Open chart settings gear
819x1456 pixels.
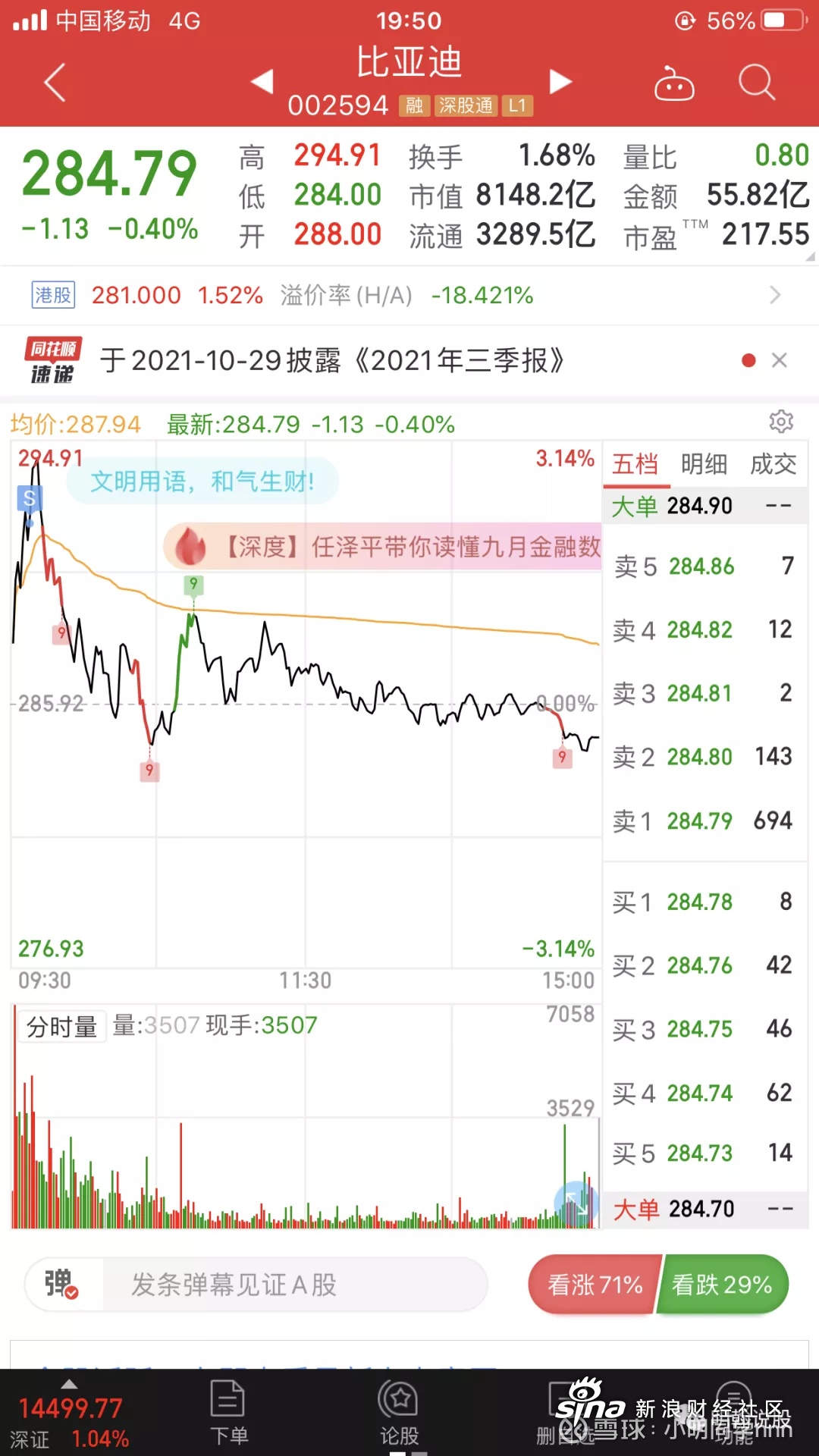click(781, 421)
